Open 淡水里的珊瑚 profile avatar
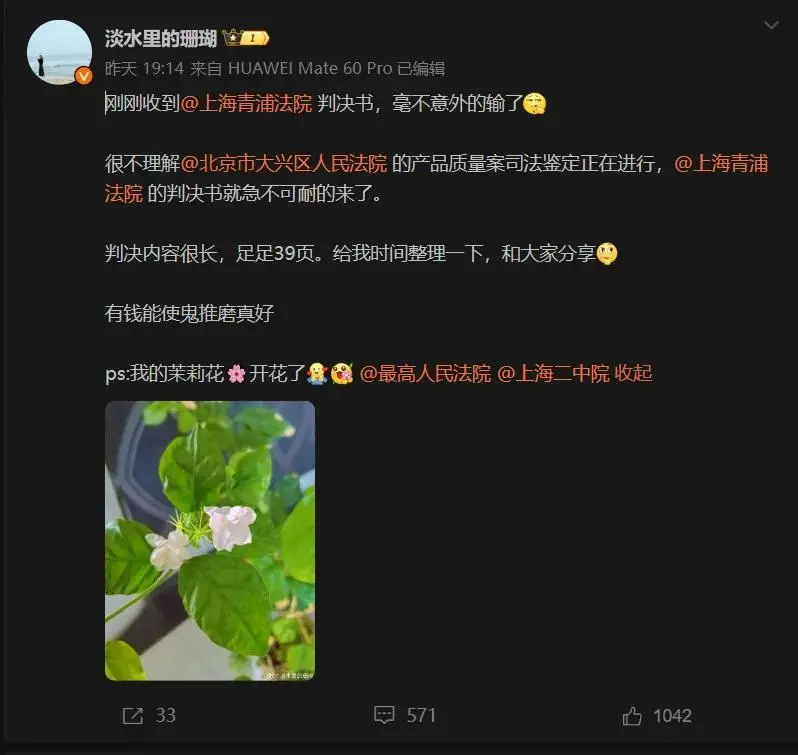Screen dimensions: 798x755 pyautogui.click(x=59, y=51)
